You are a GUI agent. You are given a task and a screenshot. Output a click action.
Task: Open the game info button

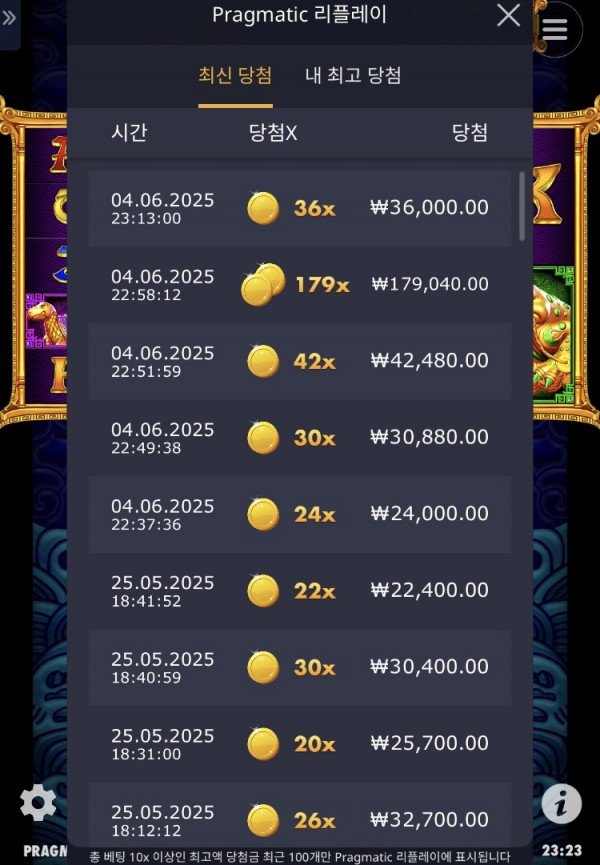click(x=562, y=803)
